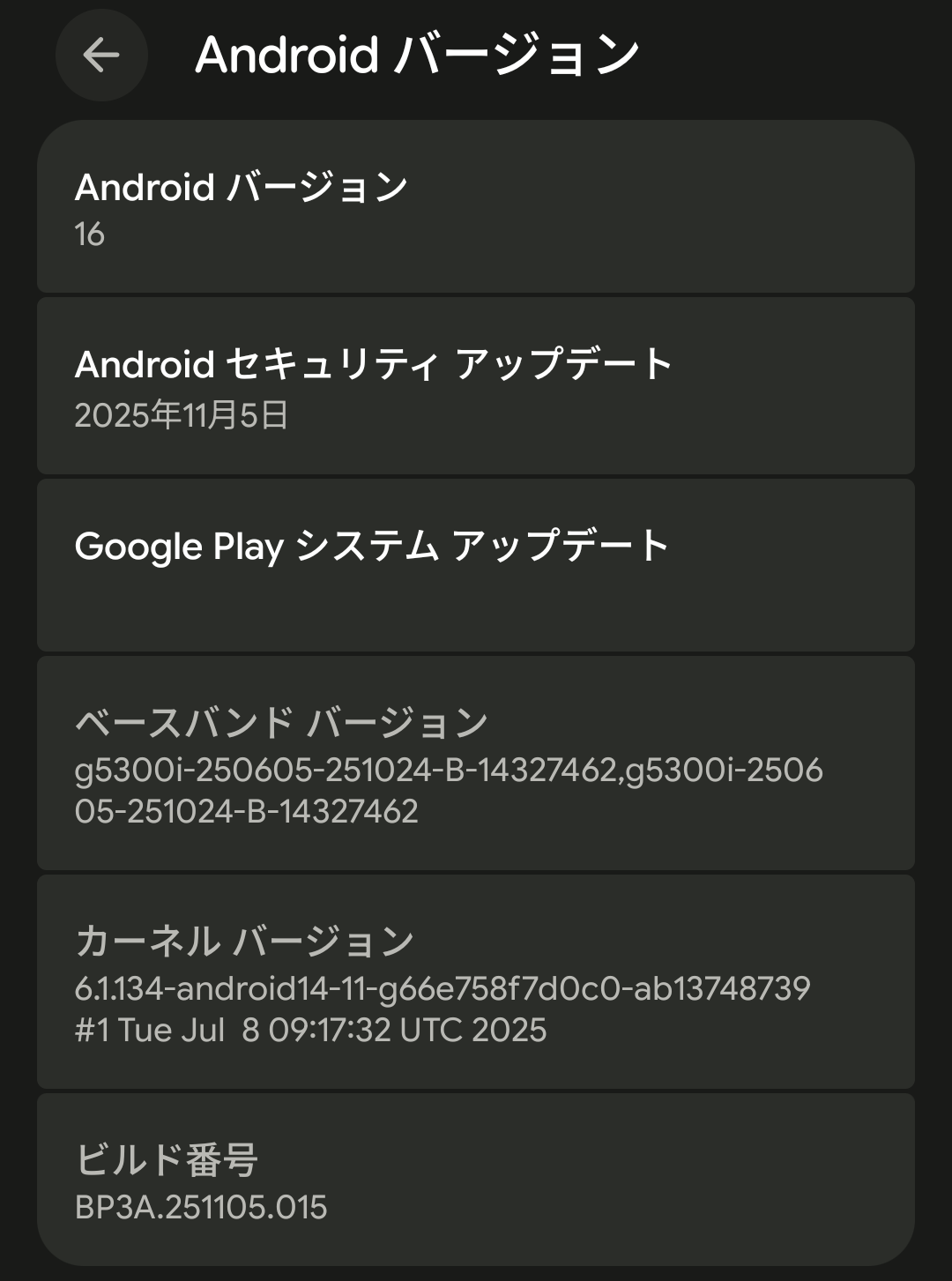Screen dimensions: 952x1281
Task: Tap the Android バージョン 16 row
Action: tap(475, 208)
